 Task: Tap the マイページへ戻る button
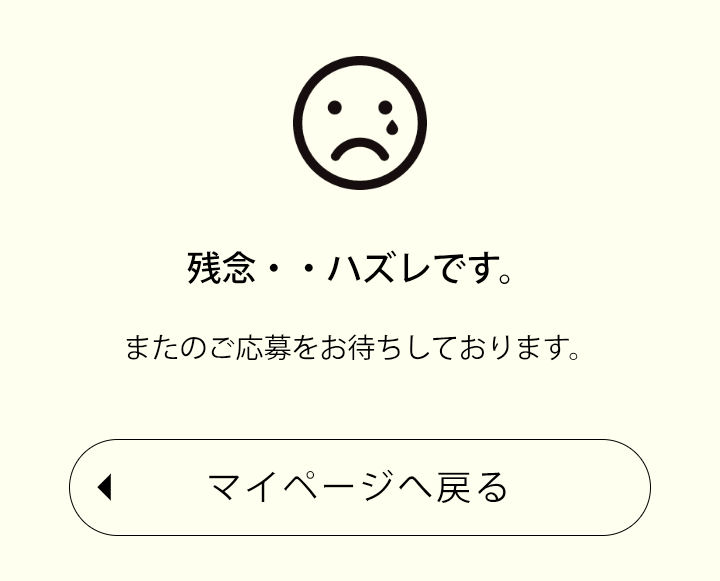(x=359, y=488)
